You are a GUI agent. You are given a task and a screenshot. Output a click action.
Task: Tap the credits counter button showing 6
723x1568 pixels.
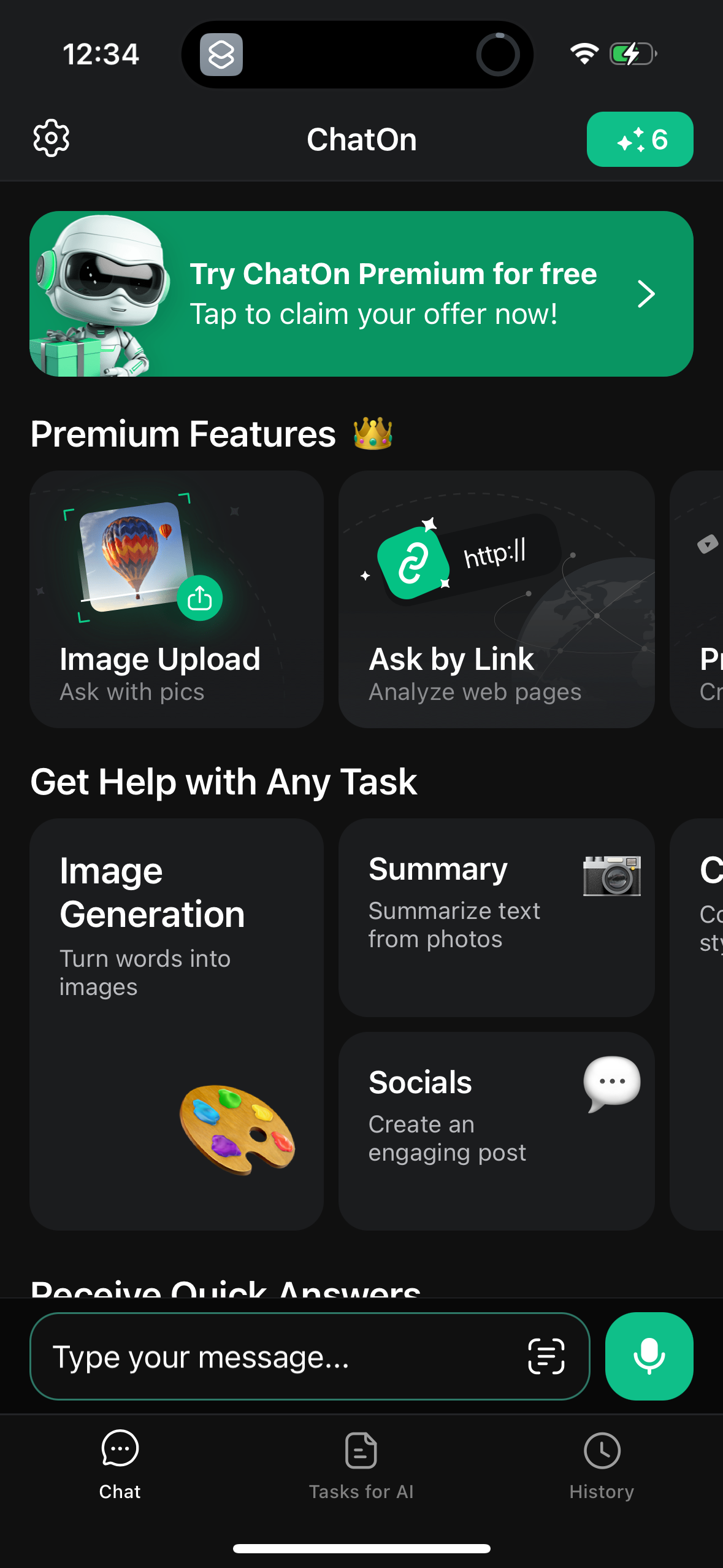[640, 140]
